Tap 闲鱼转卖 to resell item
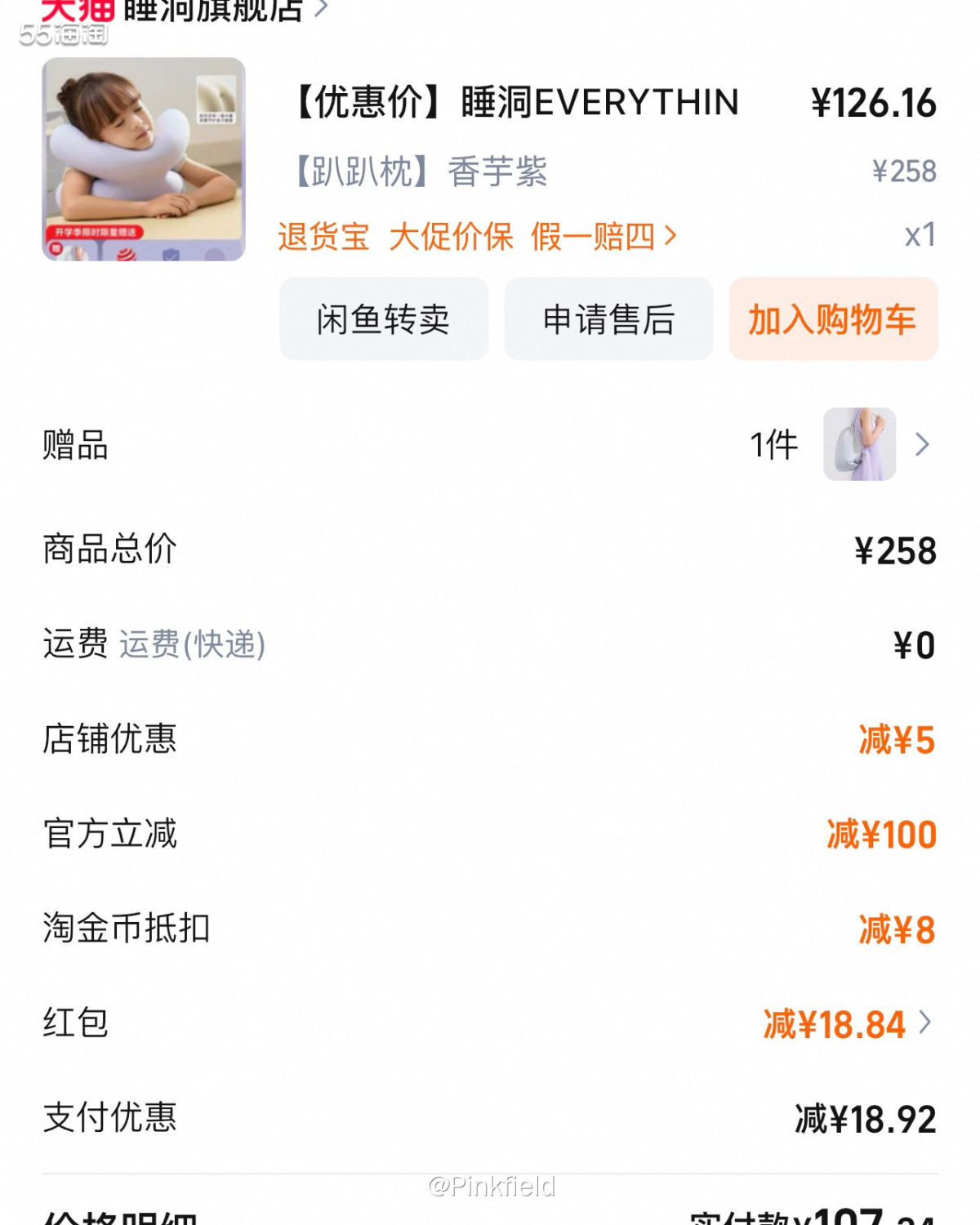The image size is (980, 1225). coord(384,319)
